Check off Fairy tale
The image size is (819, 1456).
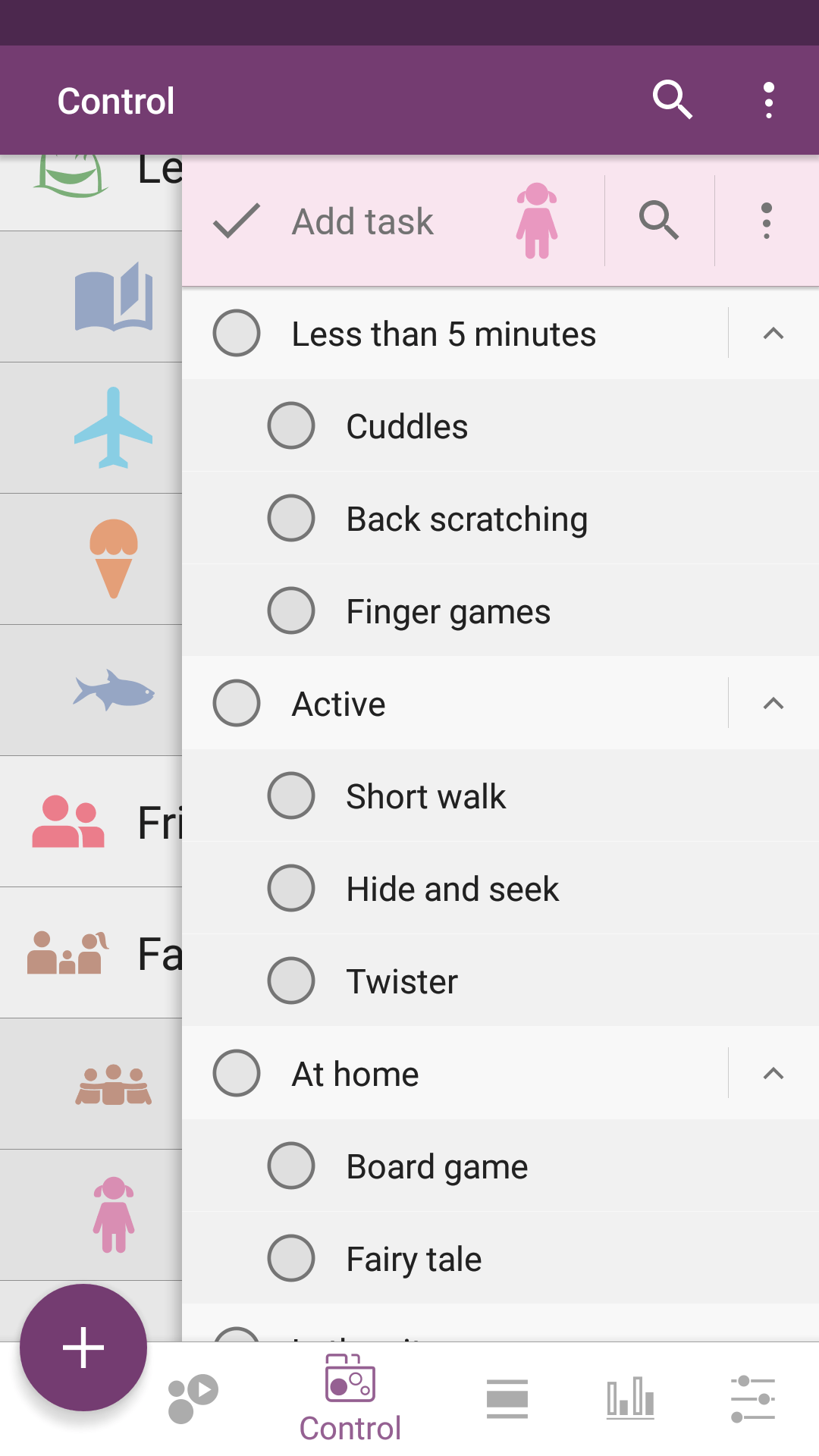[x=291, y=1259]
